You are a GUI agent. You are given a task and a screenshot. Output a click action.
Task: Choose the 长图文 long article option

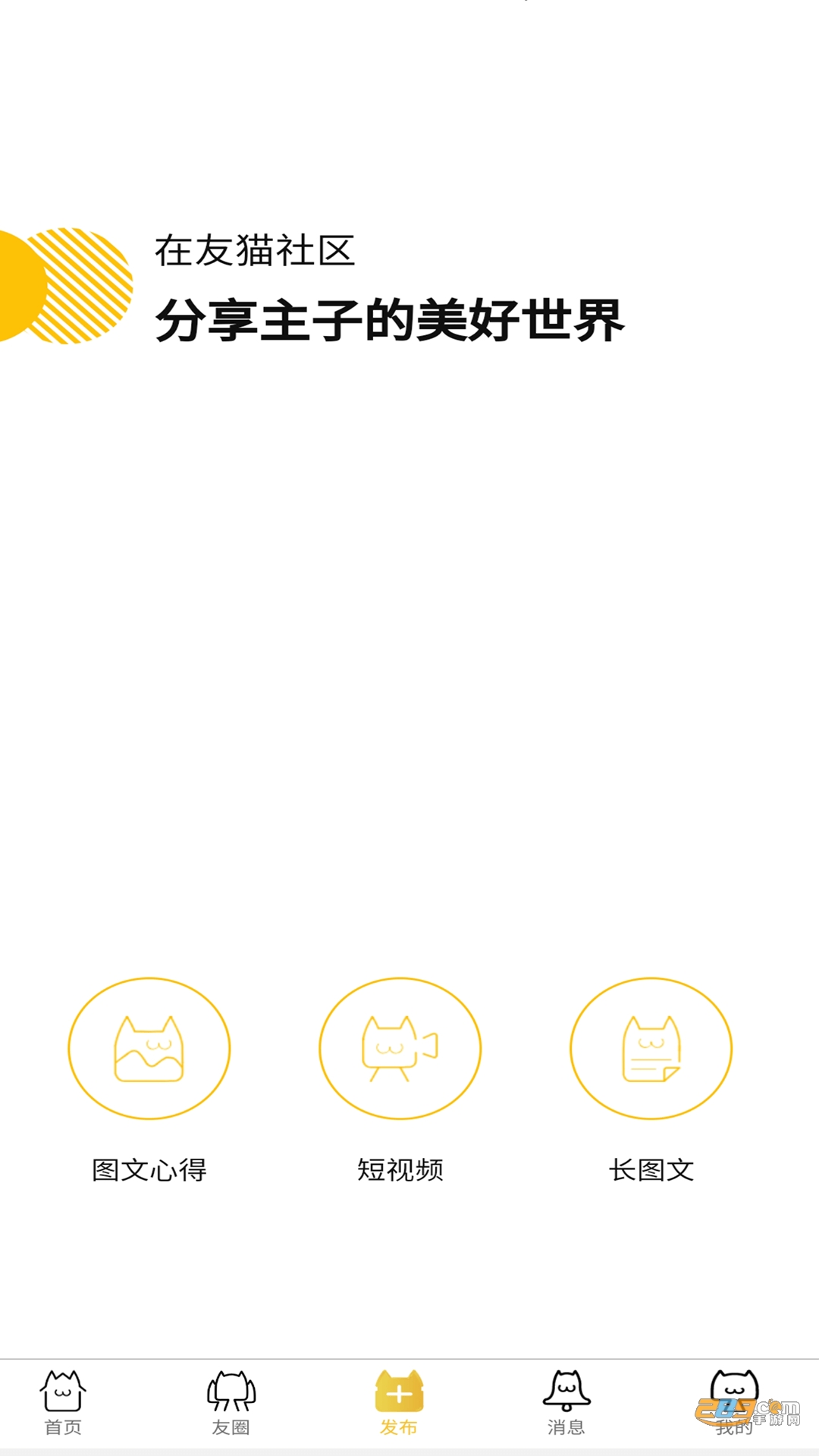point(651,1049)
